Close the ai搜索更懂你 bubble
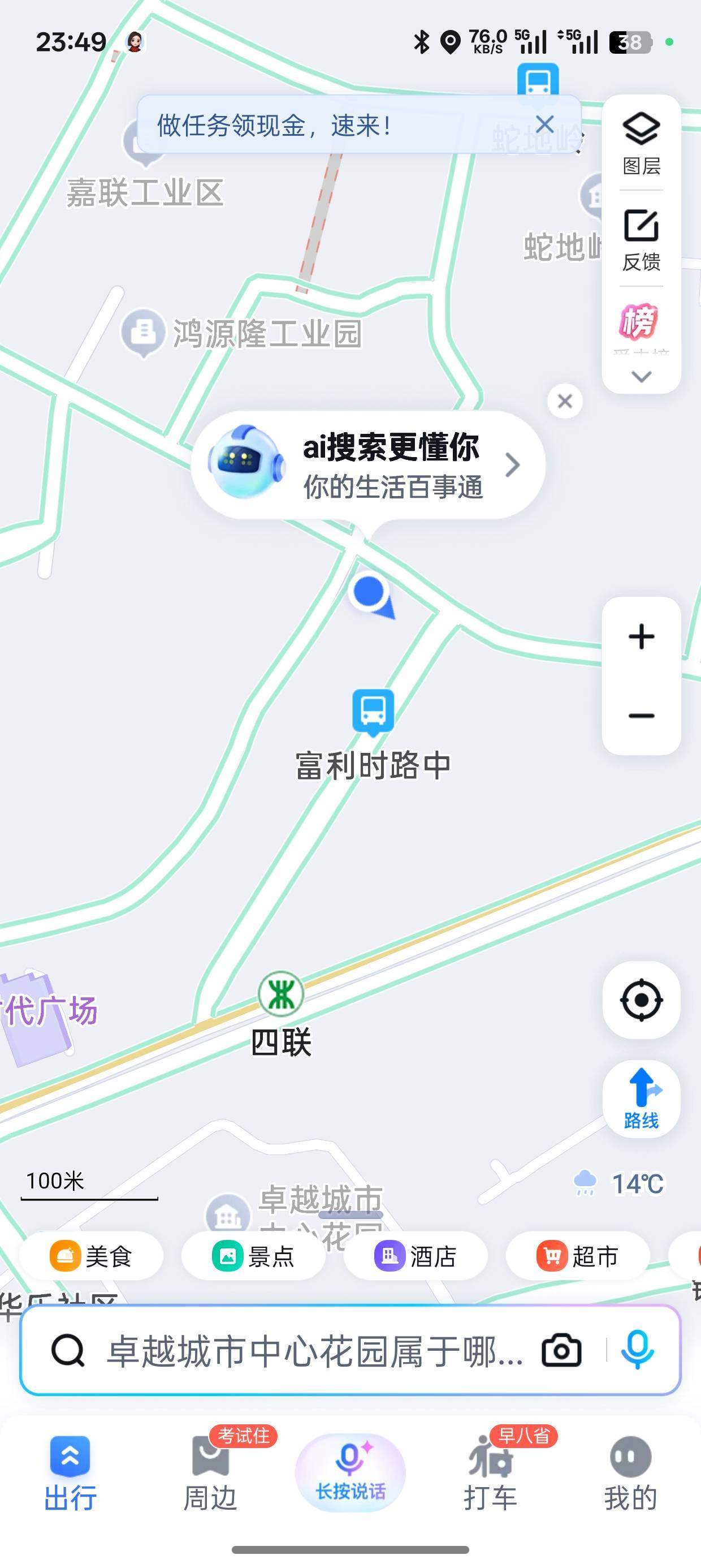Viewport: 701px width, 1568px height. click(x=565, y=401)
